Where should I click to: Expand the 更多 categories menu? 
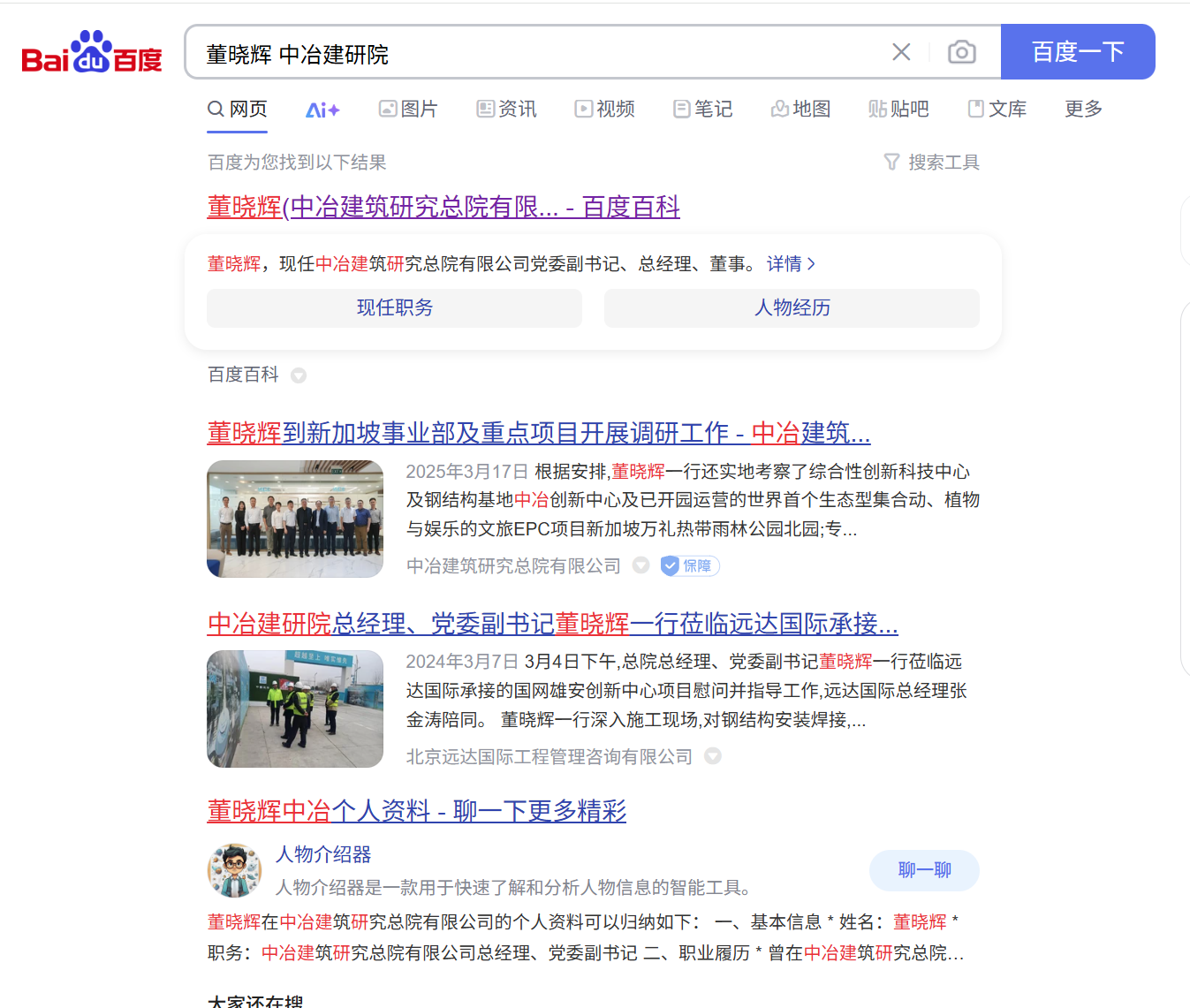click(1083, 109)
